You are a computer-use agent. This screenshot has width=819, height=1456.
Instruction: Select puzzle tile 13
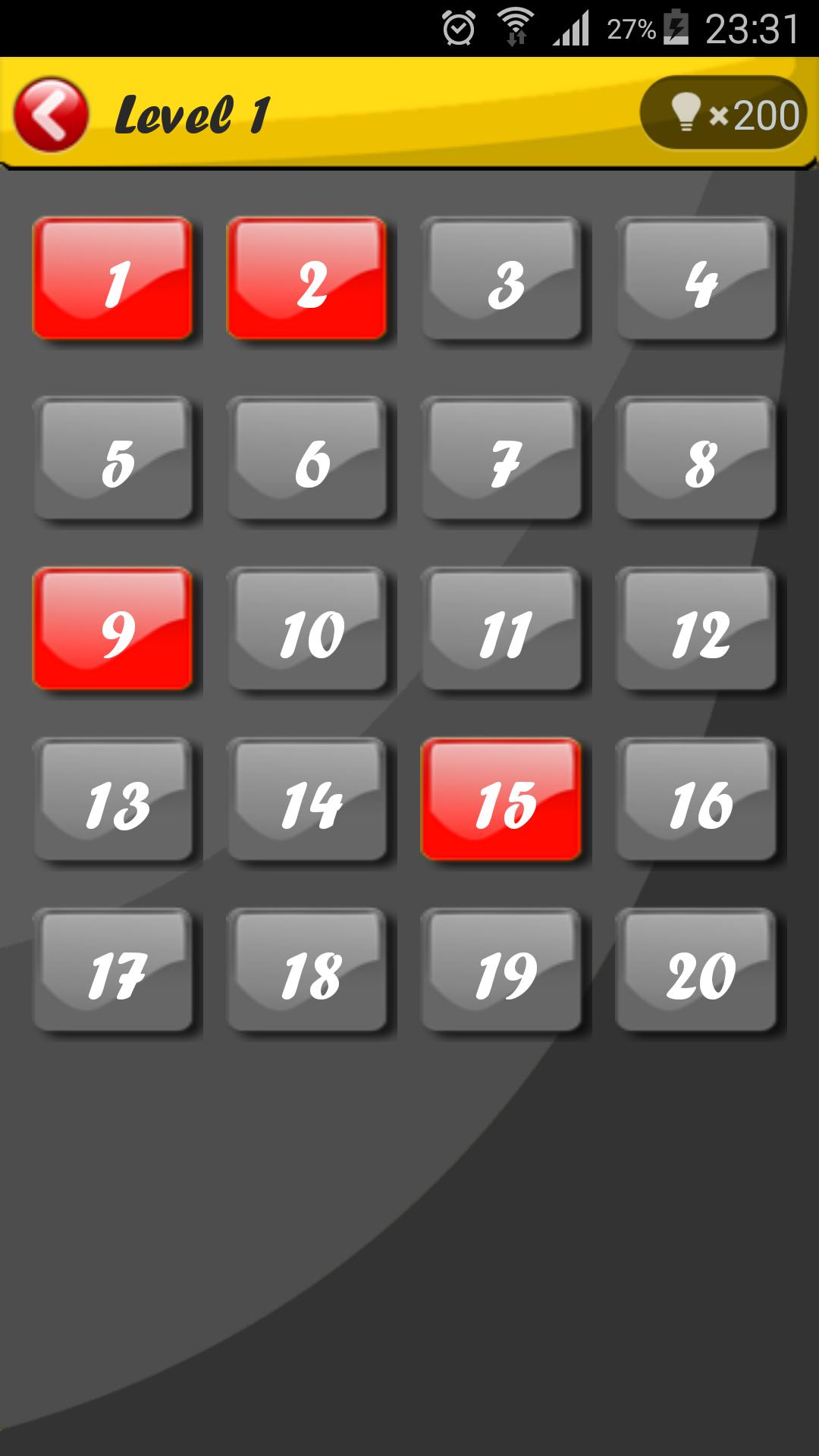tap(112, 799)
